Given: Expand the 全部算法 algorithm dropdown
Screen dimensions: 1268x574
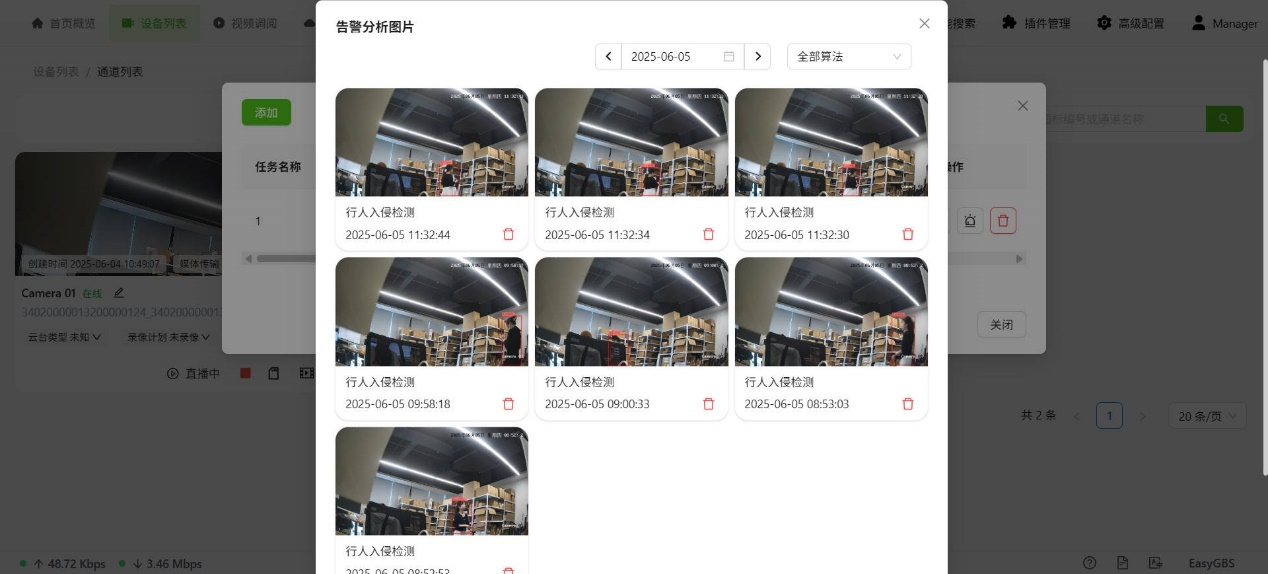Looking at the screenshot, I should [849, 57].
